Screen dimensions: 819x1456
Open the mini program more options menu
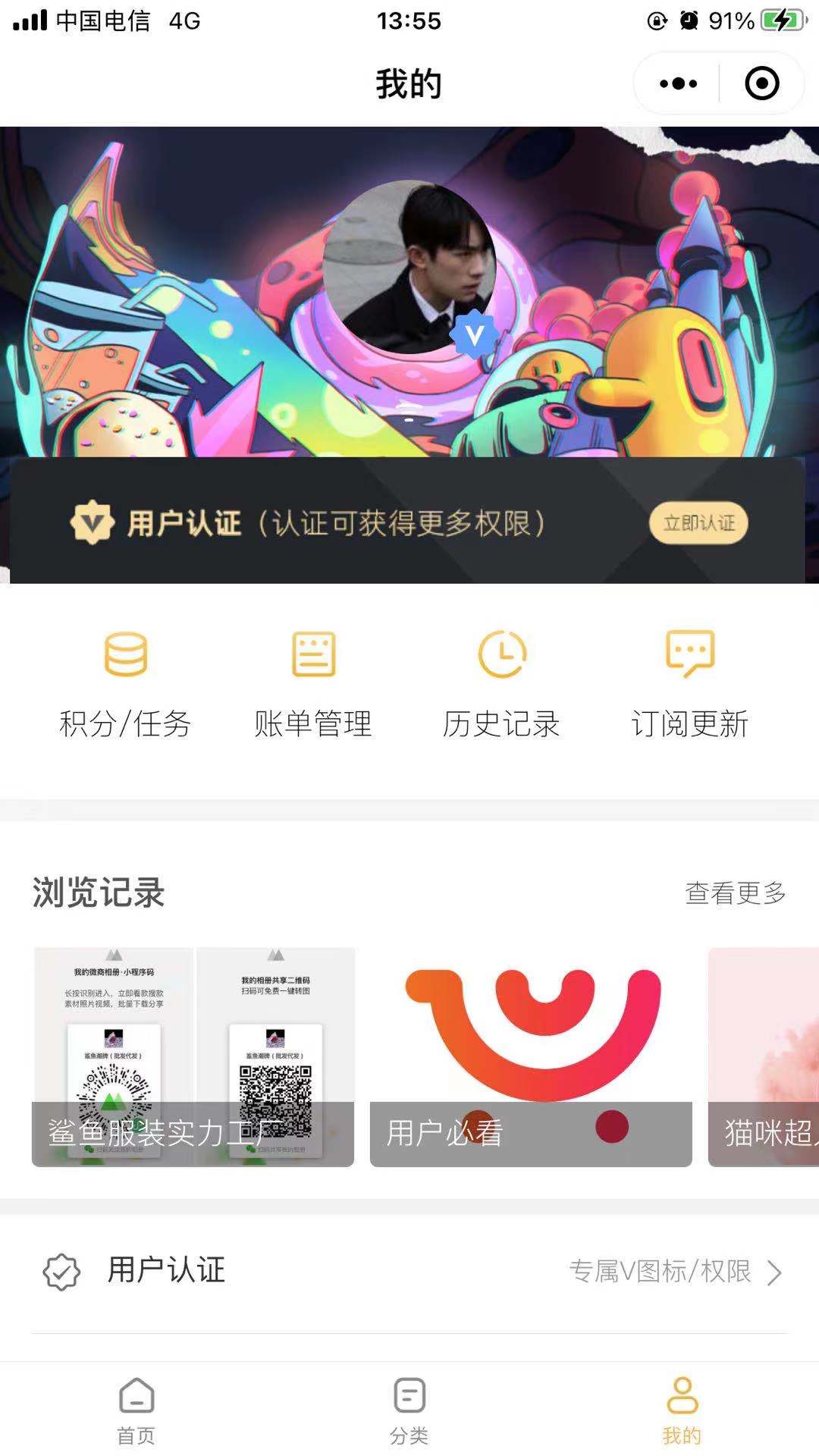[678, 83]
